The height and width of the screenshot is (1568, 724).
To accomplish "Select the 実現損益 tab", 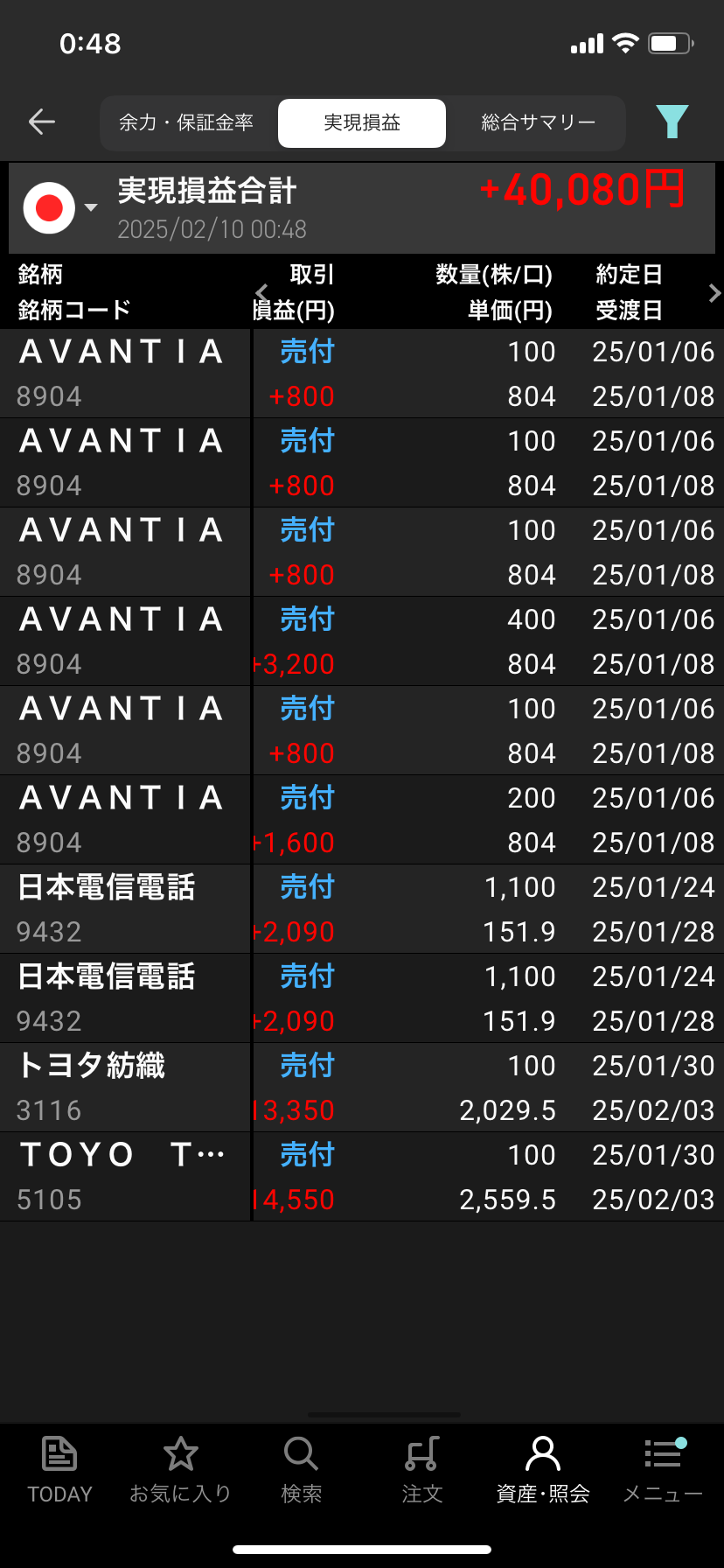I will coord(362,122).
